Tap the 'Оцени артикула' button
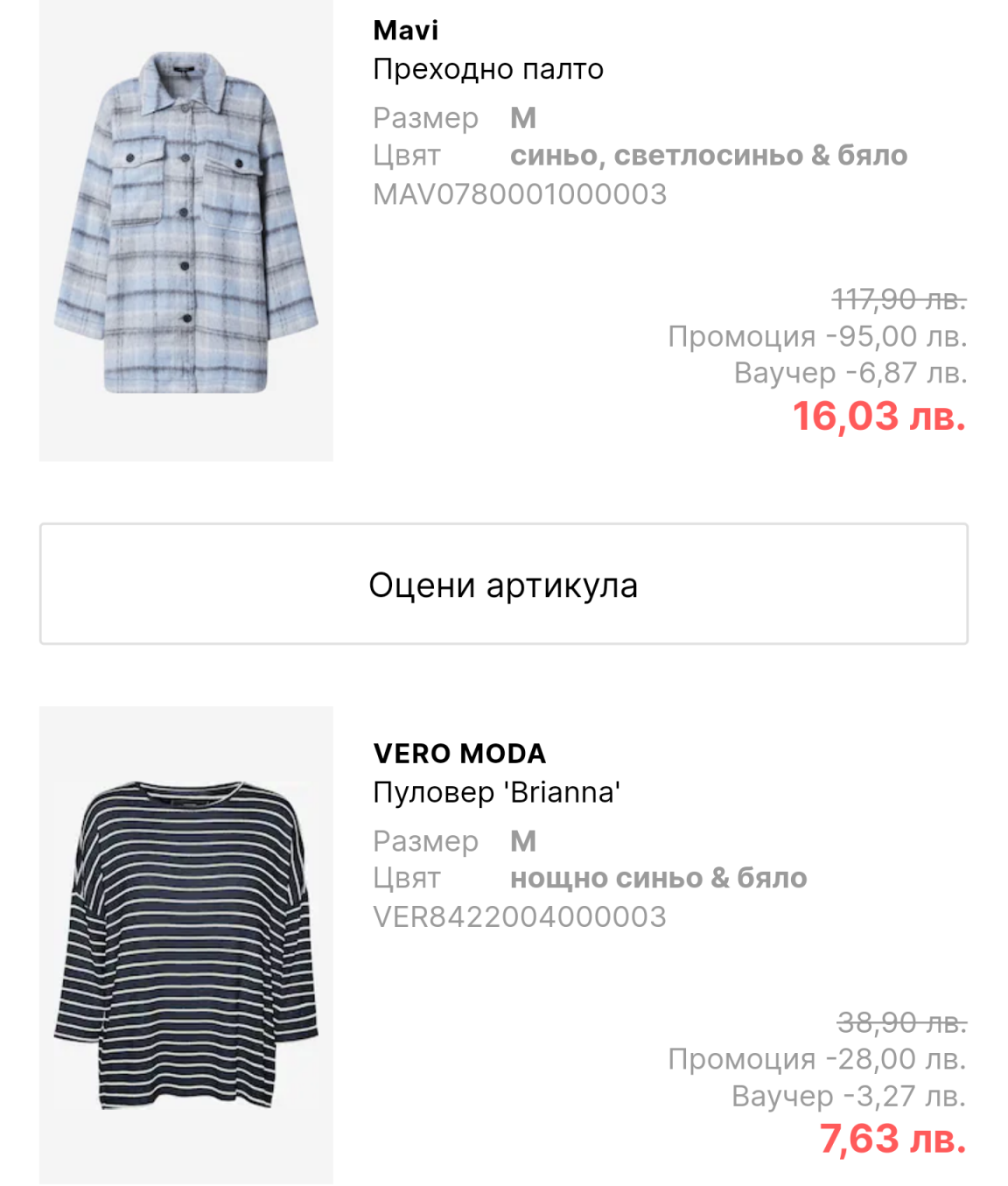 pyautogui.click(x=503, y=585)
